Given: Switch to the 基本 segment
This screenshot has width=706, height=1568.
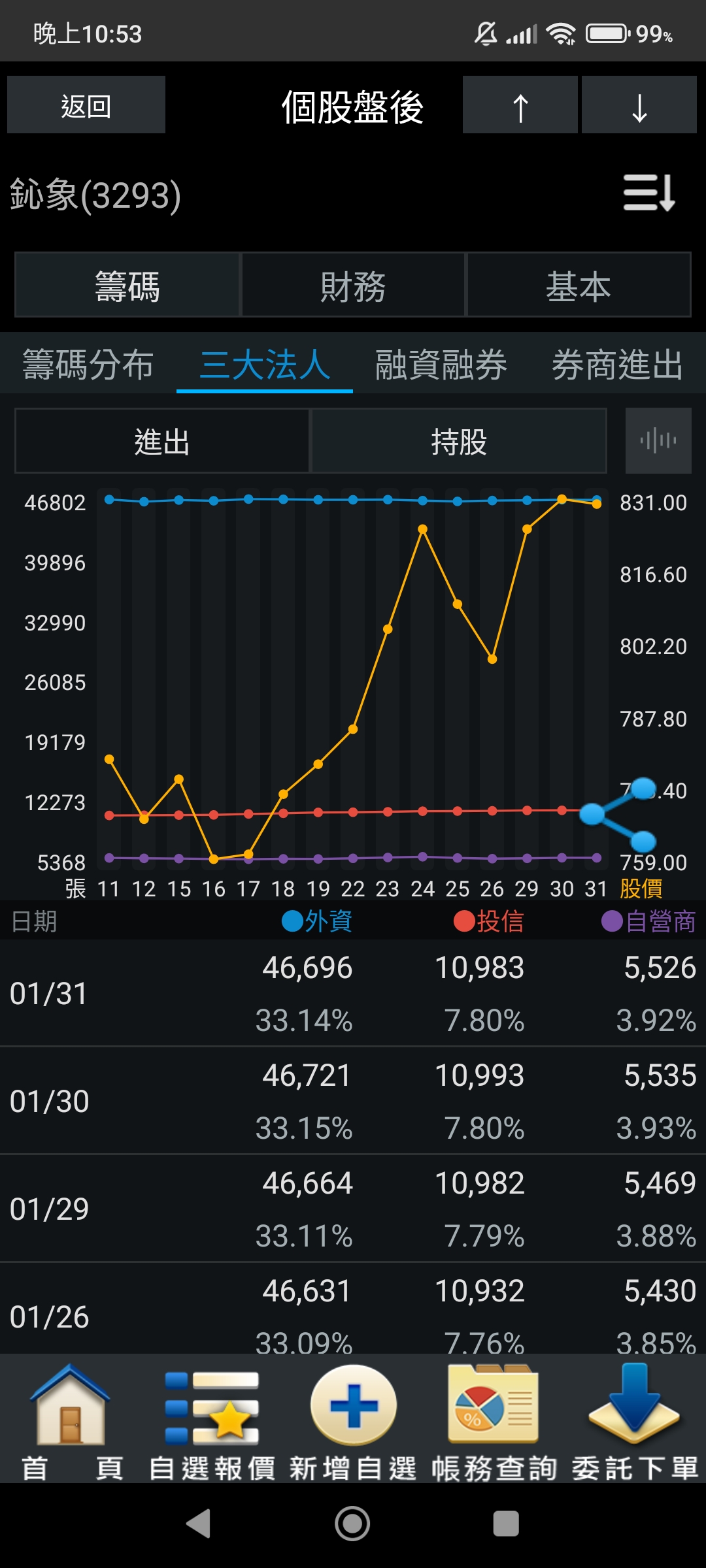Looking at the screenshot, I should (x=579, y=286).
